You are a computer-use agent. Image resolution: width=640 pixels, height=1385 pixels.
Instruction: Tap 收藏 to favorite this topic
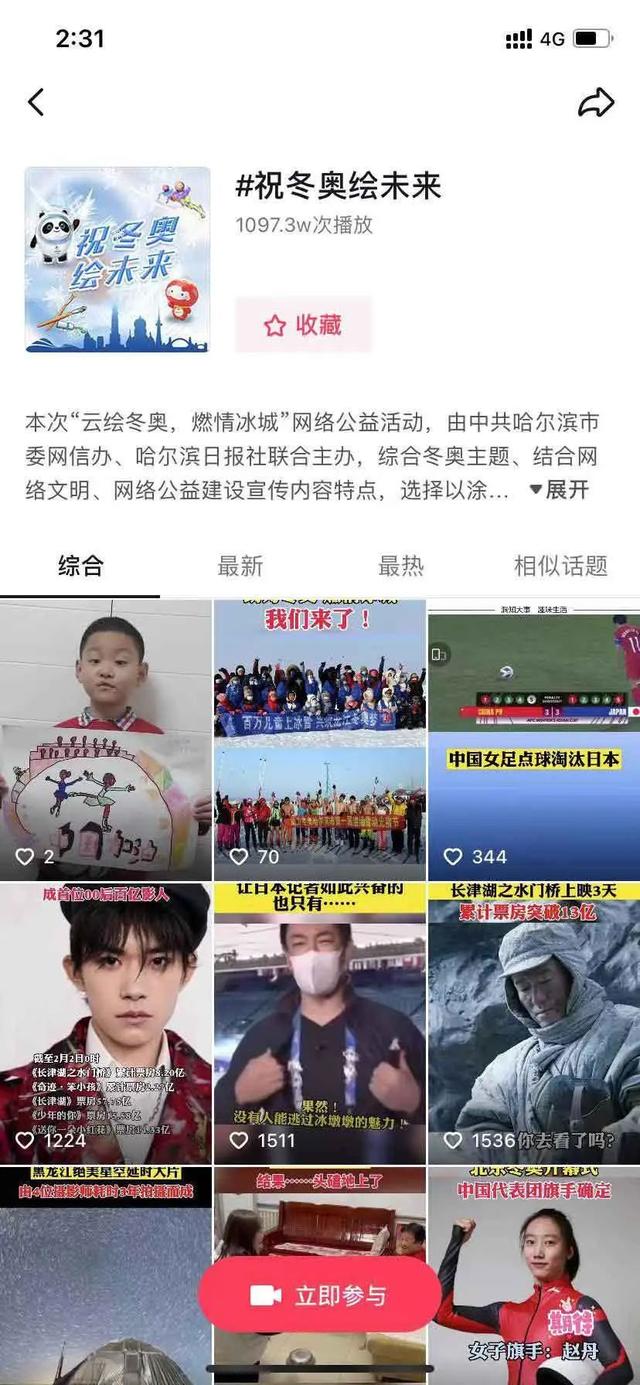303,325
